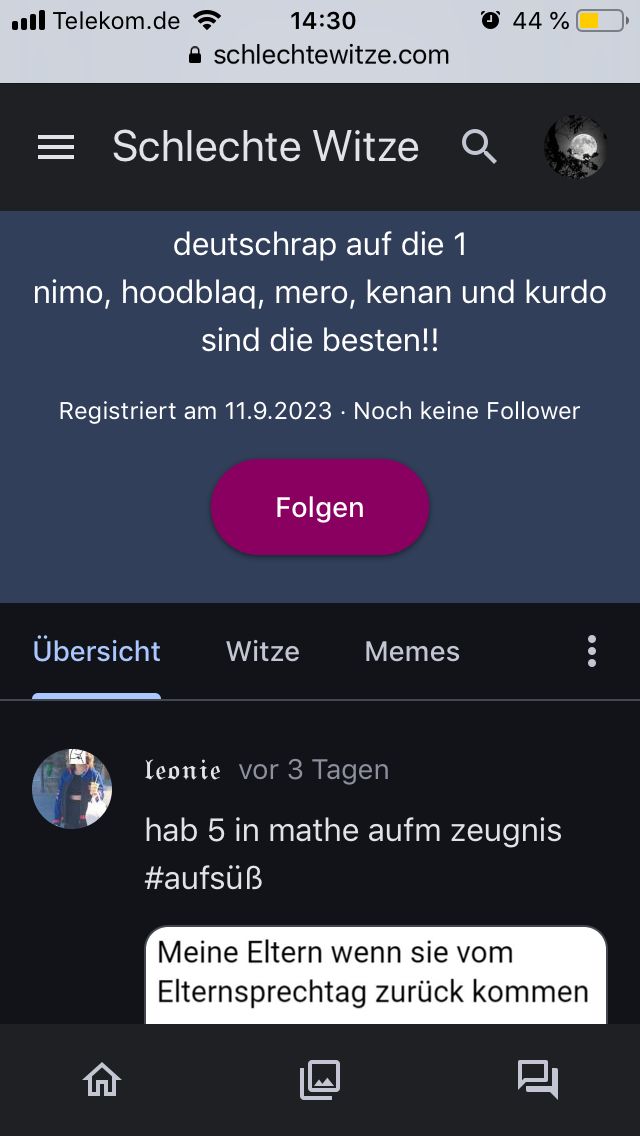
Task: Select the Übersicht tab
Action: [x=96, y=651]
